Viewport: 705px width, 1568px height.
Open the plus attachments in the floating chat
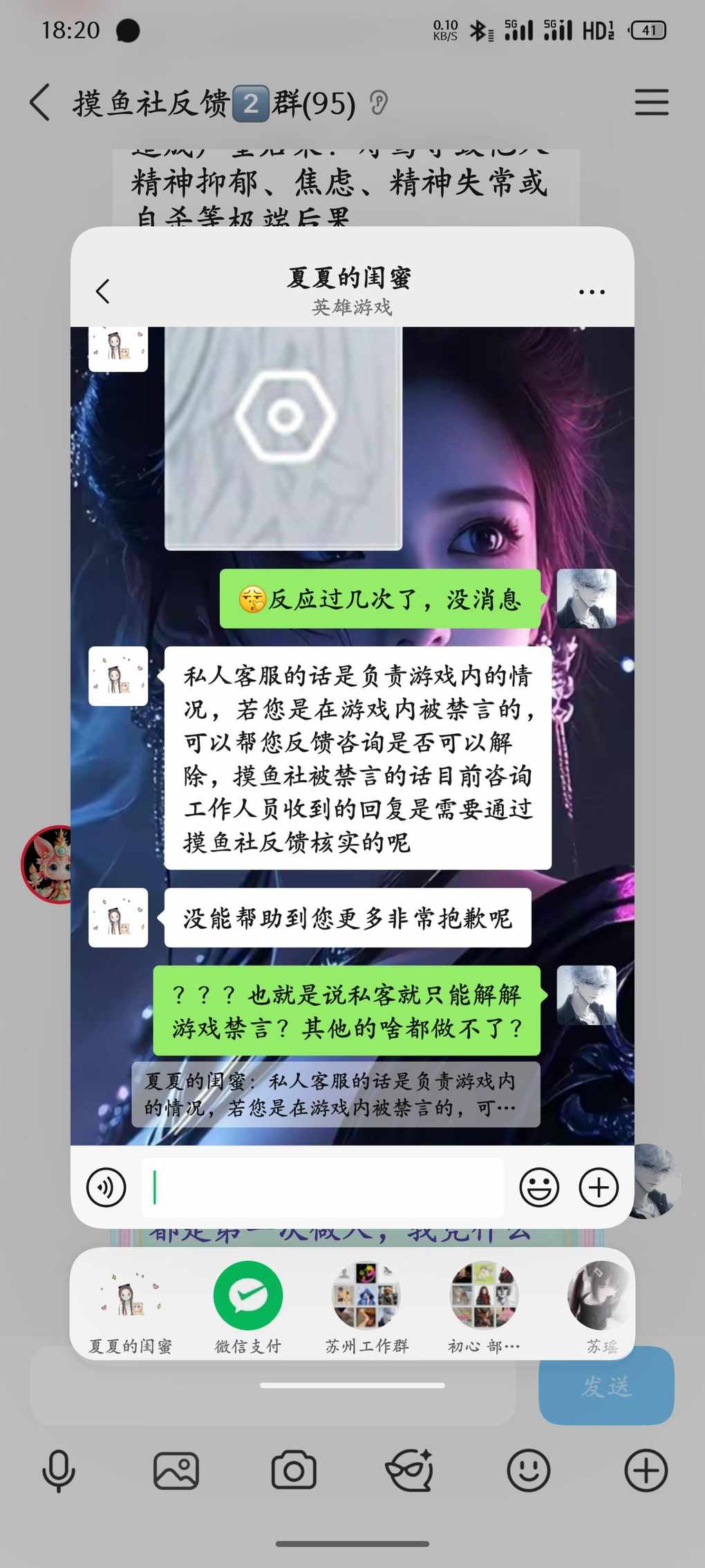599,1187
